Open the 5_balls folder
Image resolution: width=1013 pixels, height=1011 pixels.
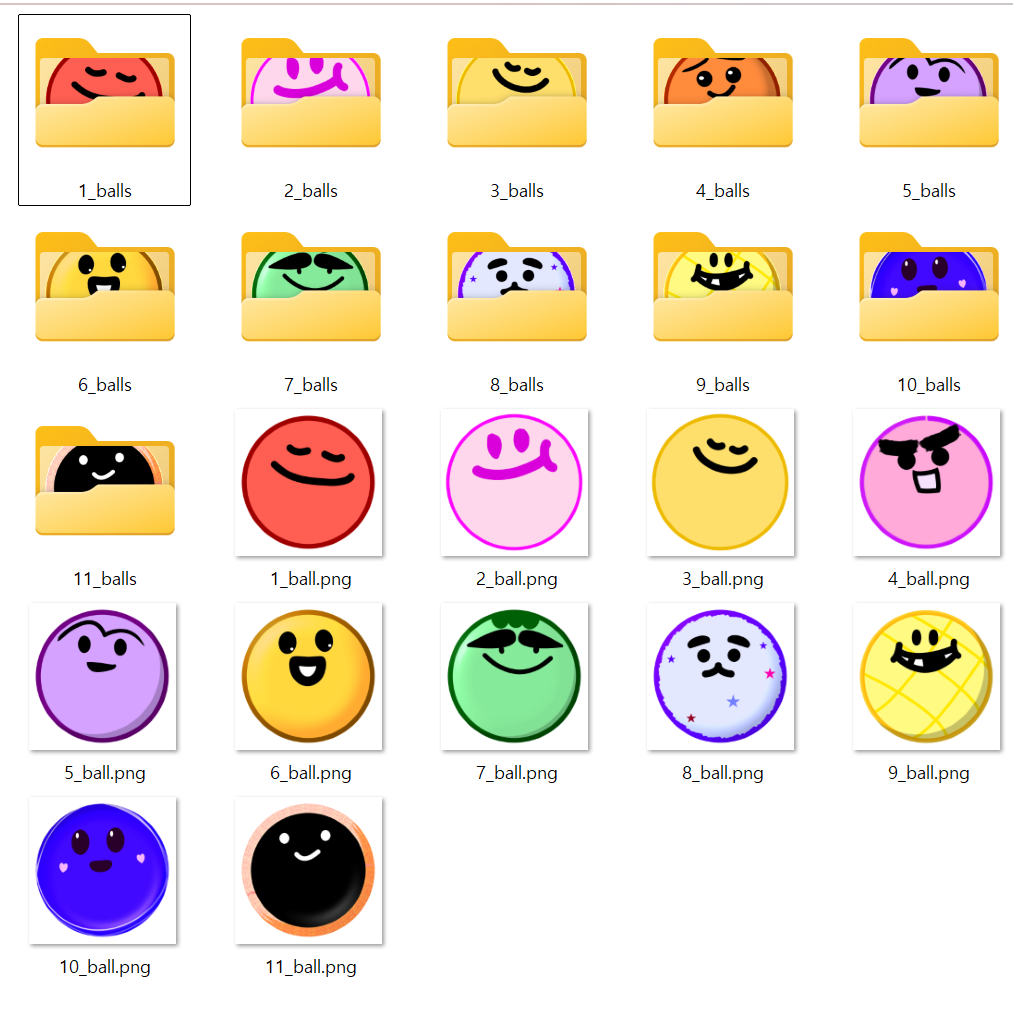click(929, 95)
